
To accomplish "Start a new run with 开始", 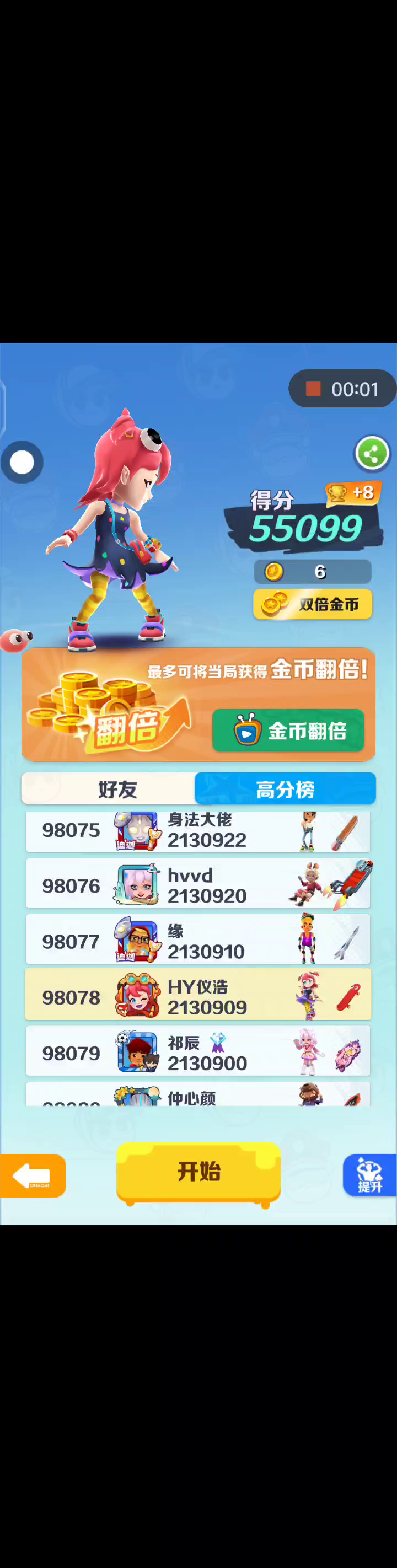I will point(198,1170).
